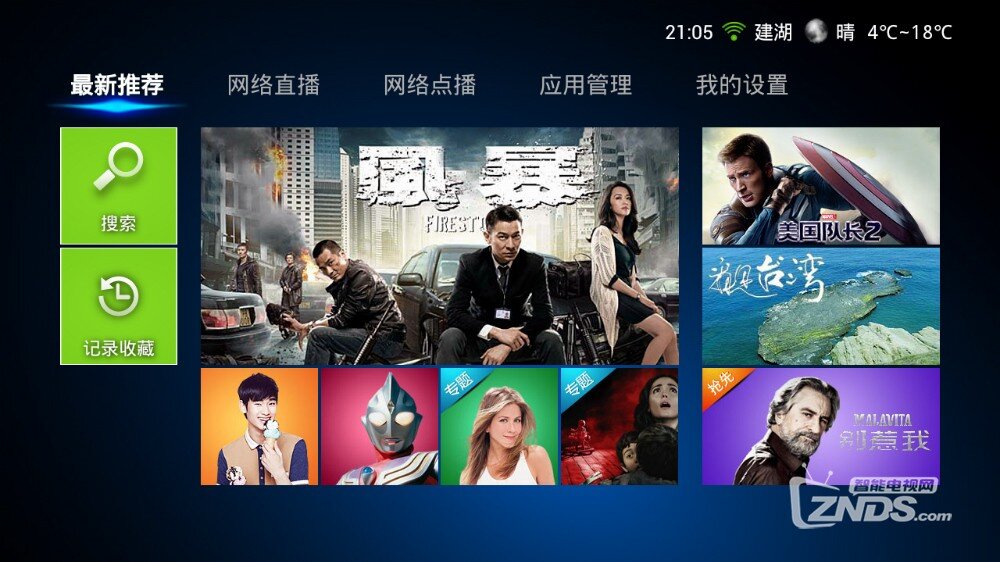This screenshot has width=1000, height=562.
Task: Open the 别惹我 Malavita movie tile
Action: click(820, 426)
